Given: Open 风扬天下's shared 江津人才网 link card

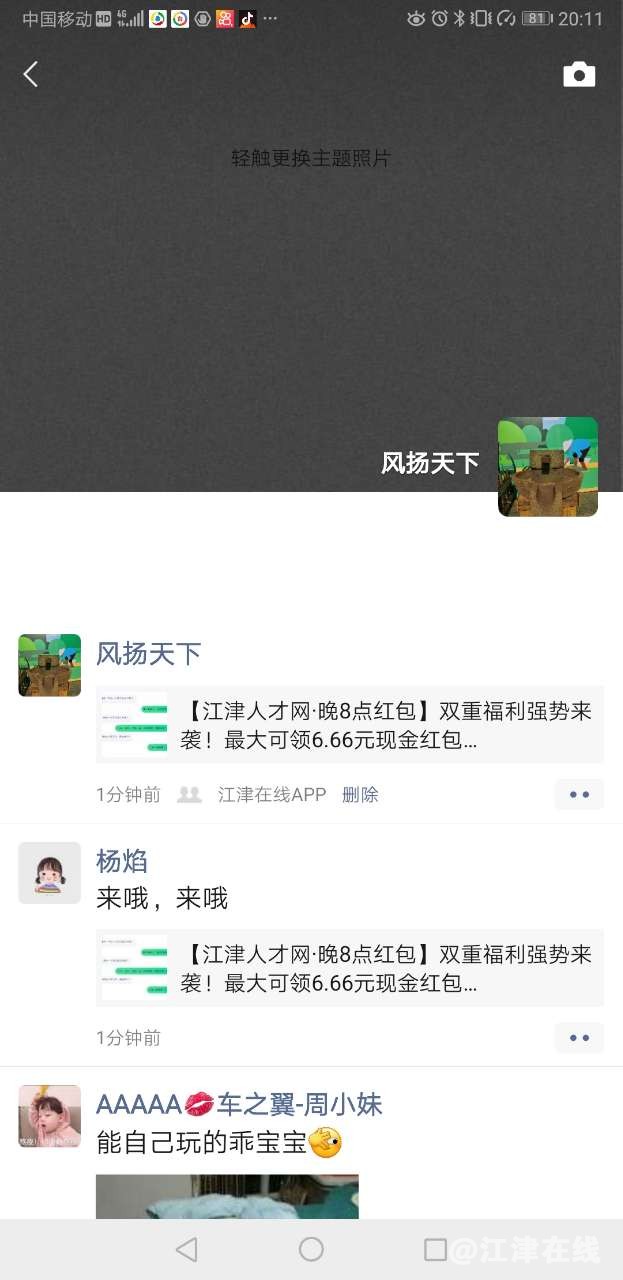Looking at the screenshot, I should 350,725.
